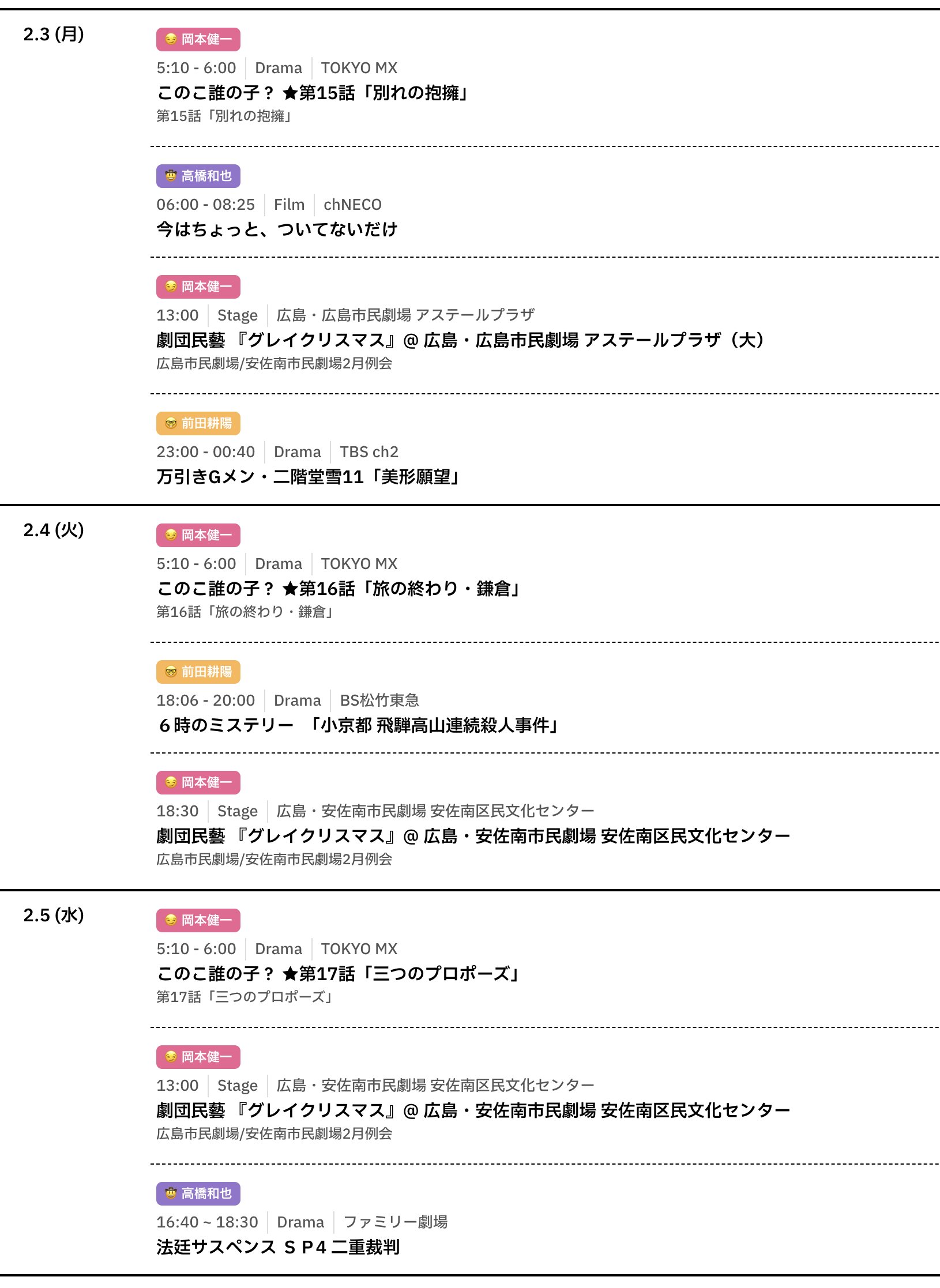The image size is (940, 1288).
Task: Tap 高橋和也 tag above 今はちょっと、ついてないだけ
Action: tap(198, 176)
